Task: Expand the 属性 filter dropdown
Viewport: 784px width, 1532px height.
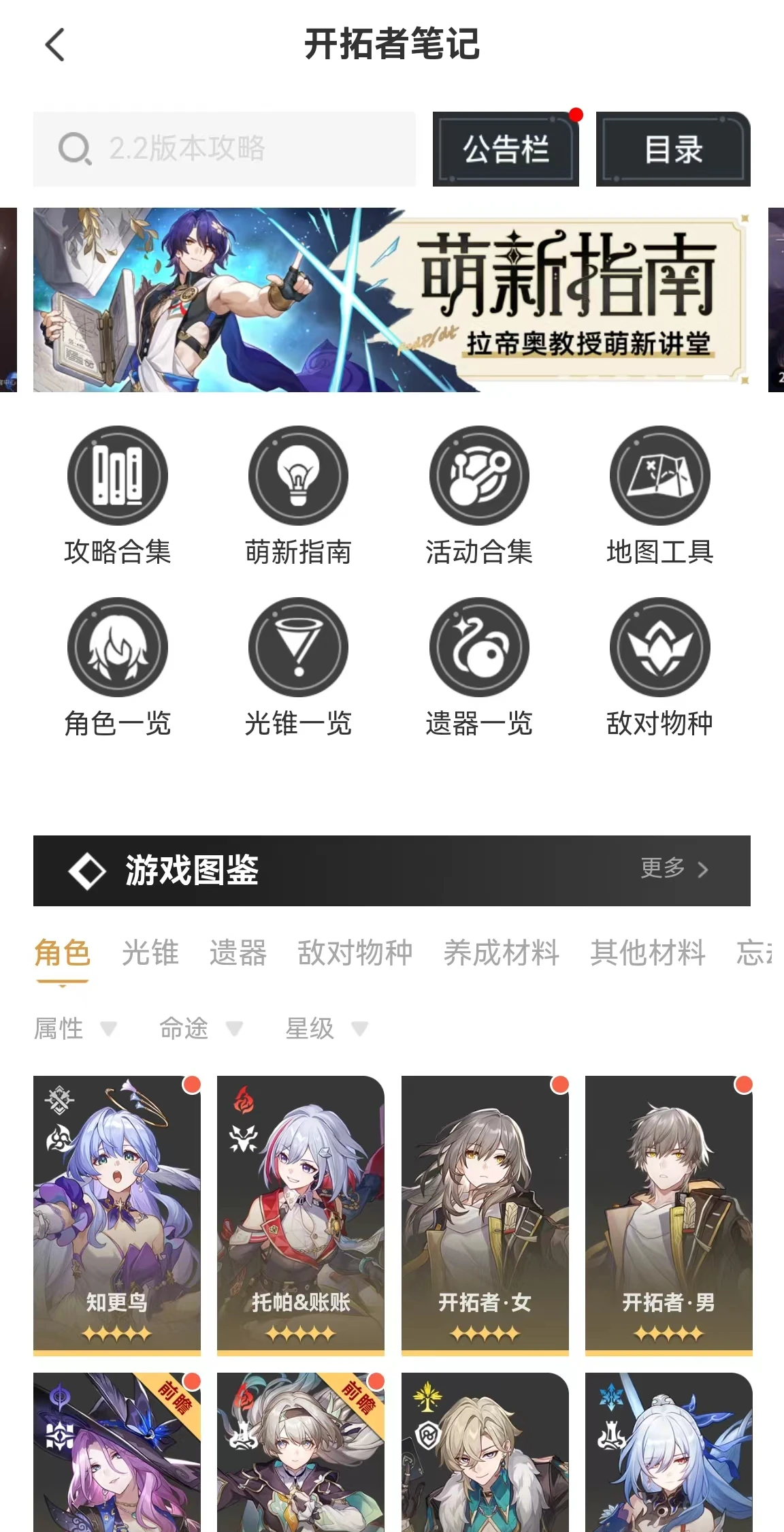Action: (75, 1028)
